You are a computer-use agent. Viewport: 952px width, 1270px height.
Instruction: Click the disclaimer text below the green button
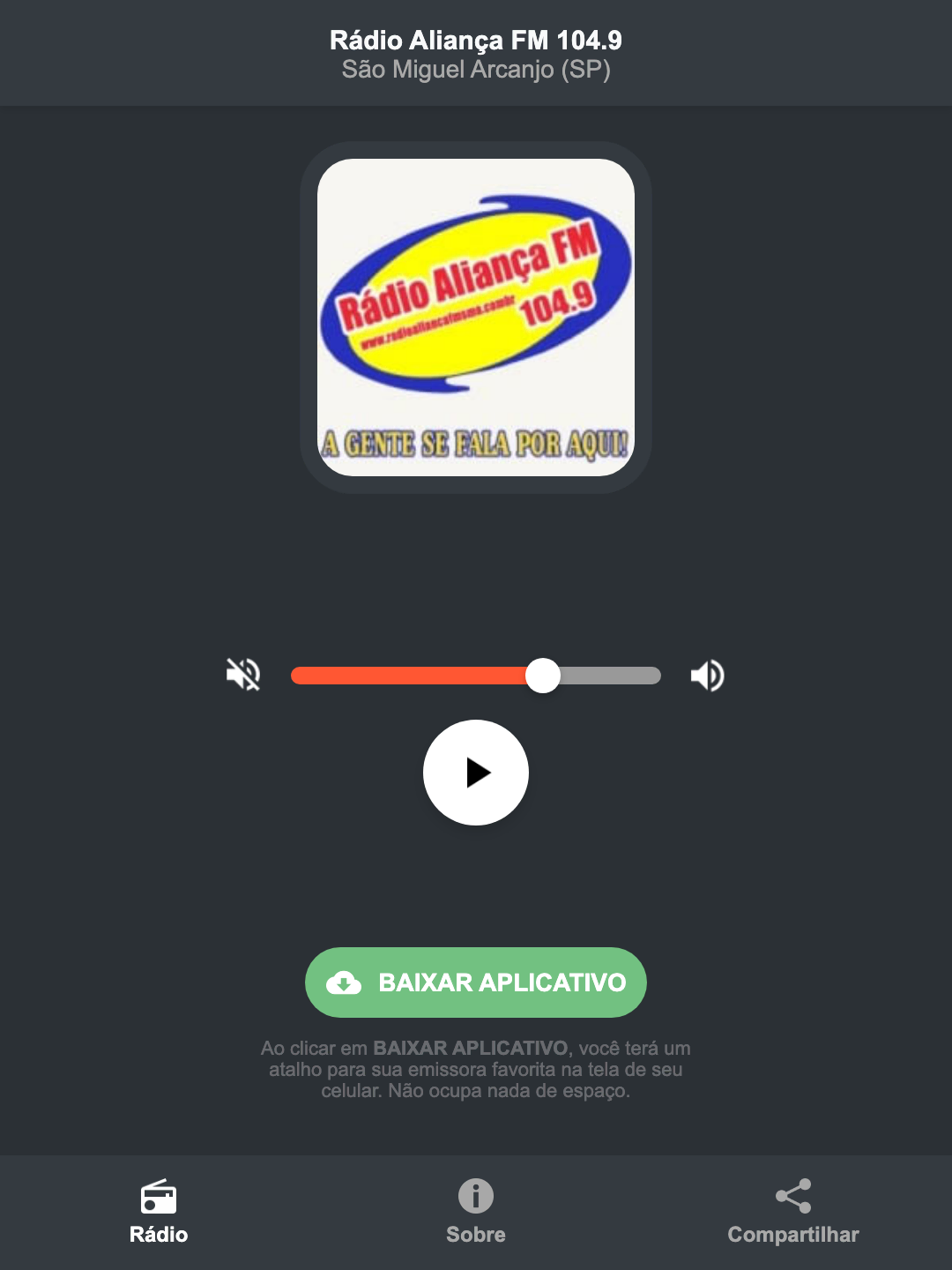[475, 1071]
